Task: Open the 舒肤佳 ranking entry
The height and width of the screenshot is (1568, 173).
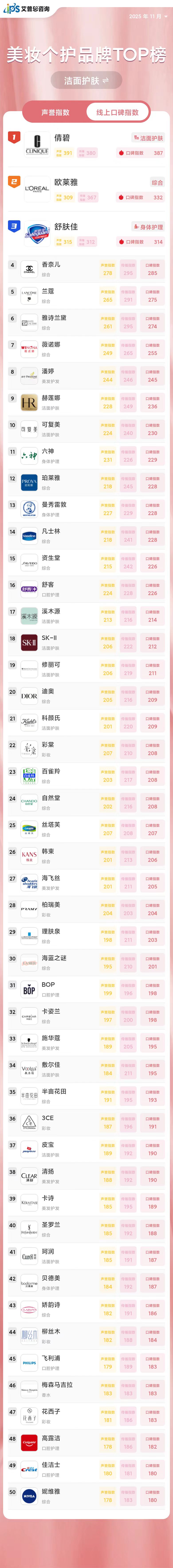Action: tap(86, 234)
